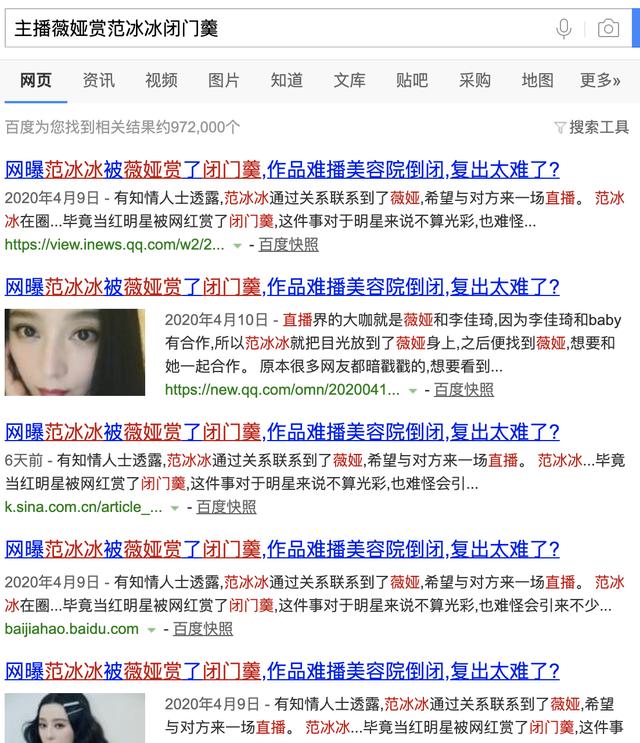Switch to the 知道 tab
The width and height of the screenshot is (640, 743).
pos(286,81)
